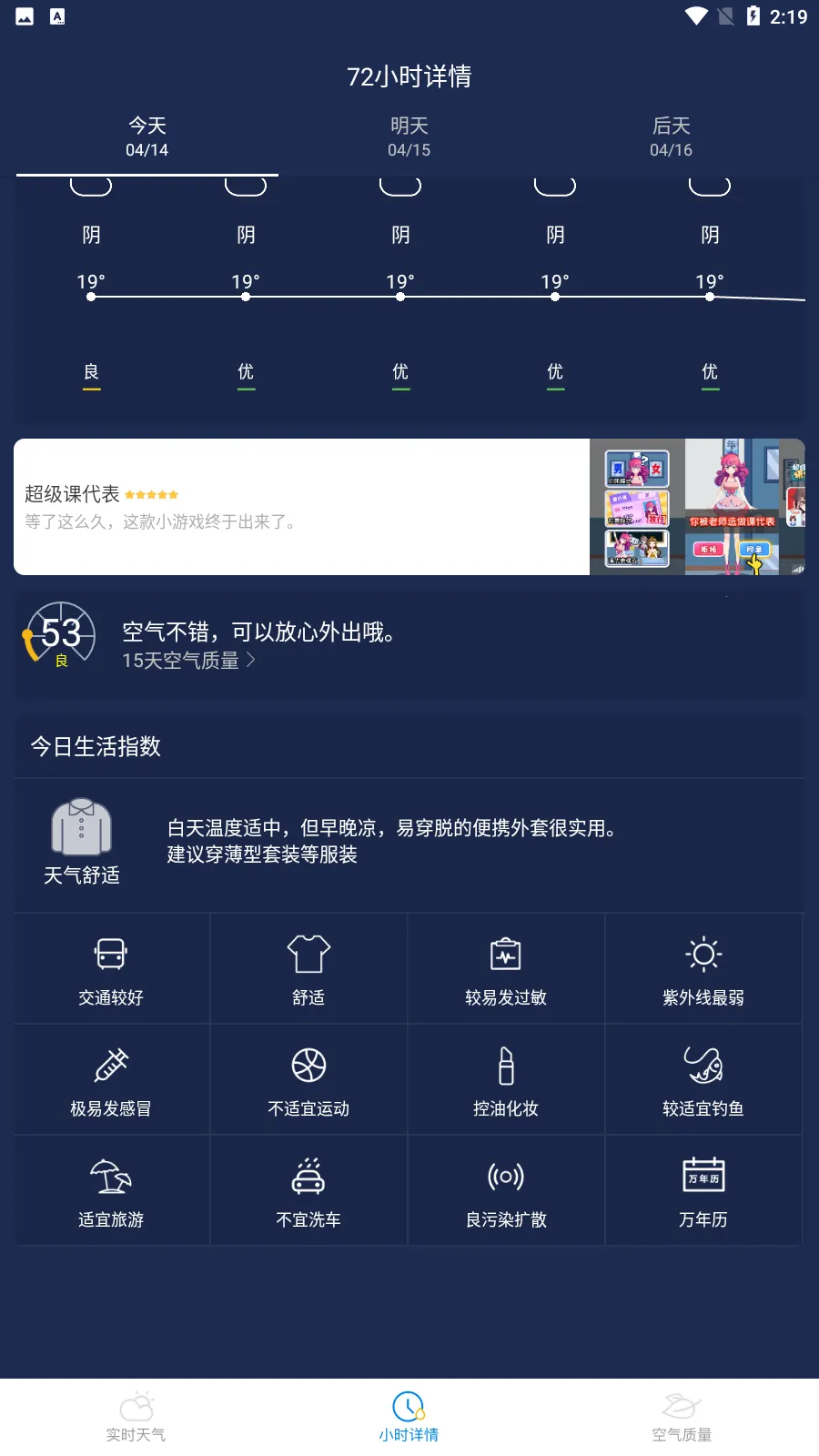This screenshot has height=1456, width=819.
Task: Check the 较适宜钓鱼 fishing index
Action: coord(703,1081)
